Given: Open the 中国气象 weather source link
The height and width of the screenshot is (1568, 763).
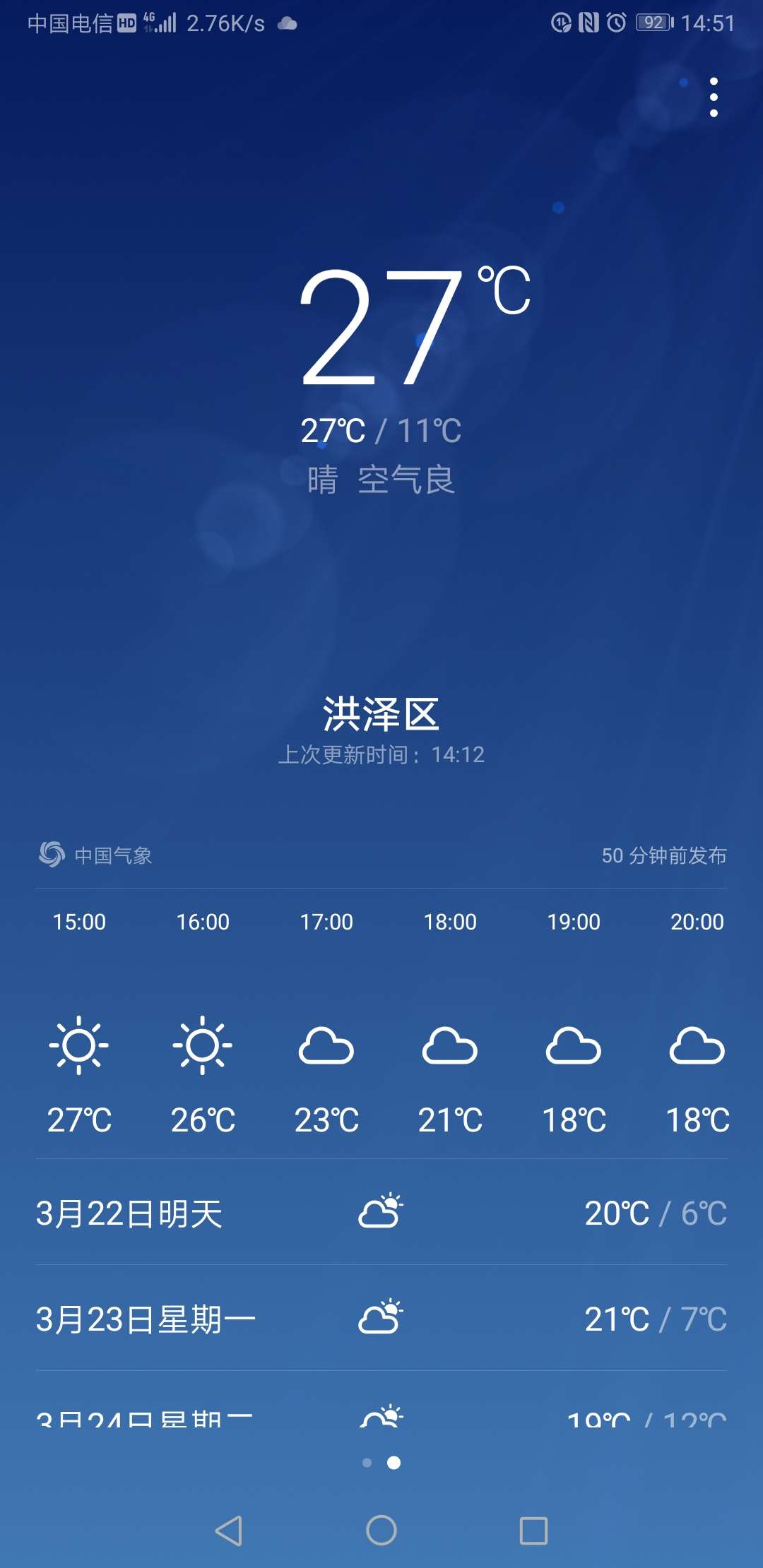Looking at the screenshot, I should (x=96, y=855).
